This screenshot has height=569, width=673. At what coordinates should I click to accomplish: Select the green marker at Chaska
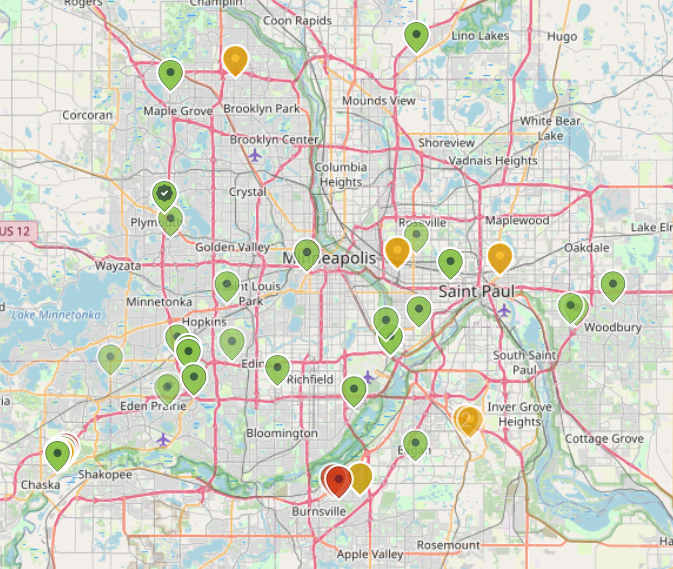tap(58, 455)
